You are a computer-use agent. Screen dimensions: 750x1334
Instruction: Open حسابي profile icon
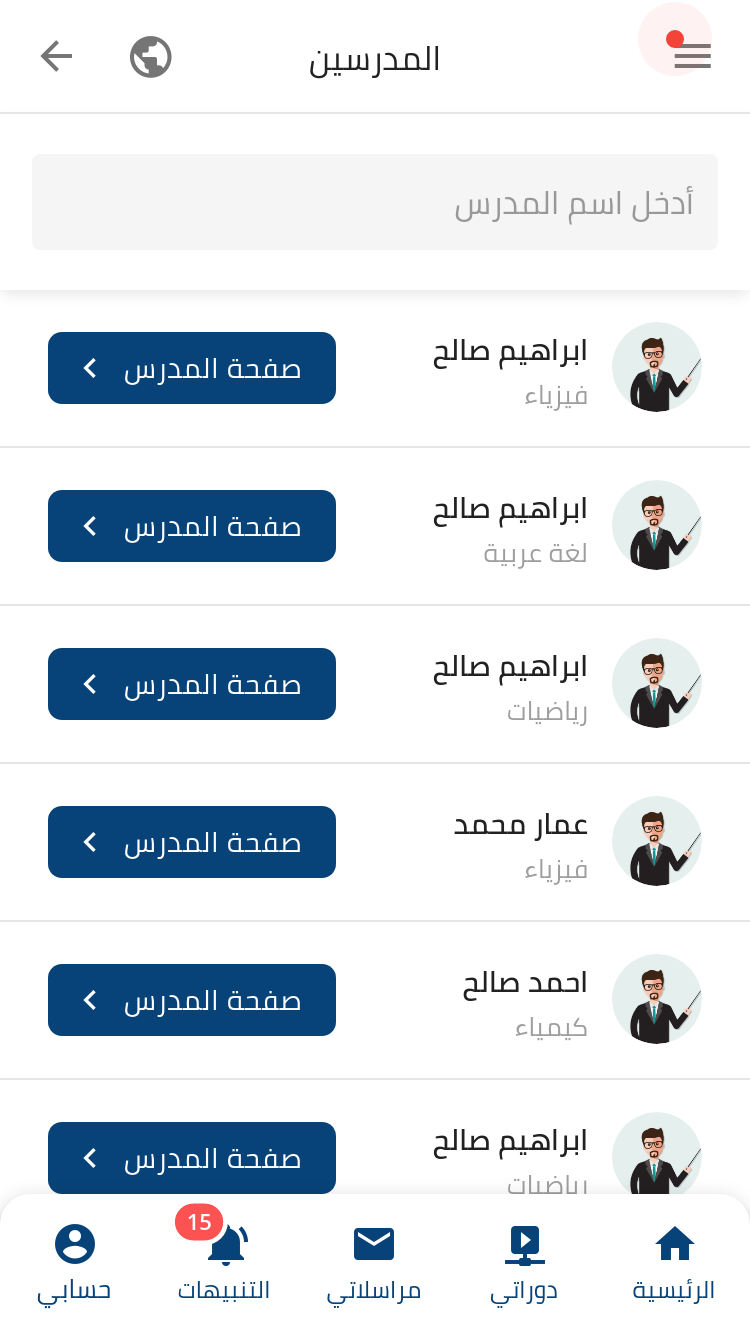point(74,1244)
